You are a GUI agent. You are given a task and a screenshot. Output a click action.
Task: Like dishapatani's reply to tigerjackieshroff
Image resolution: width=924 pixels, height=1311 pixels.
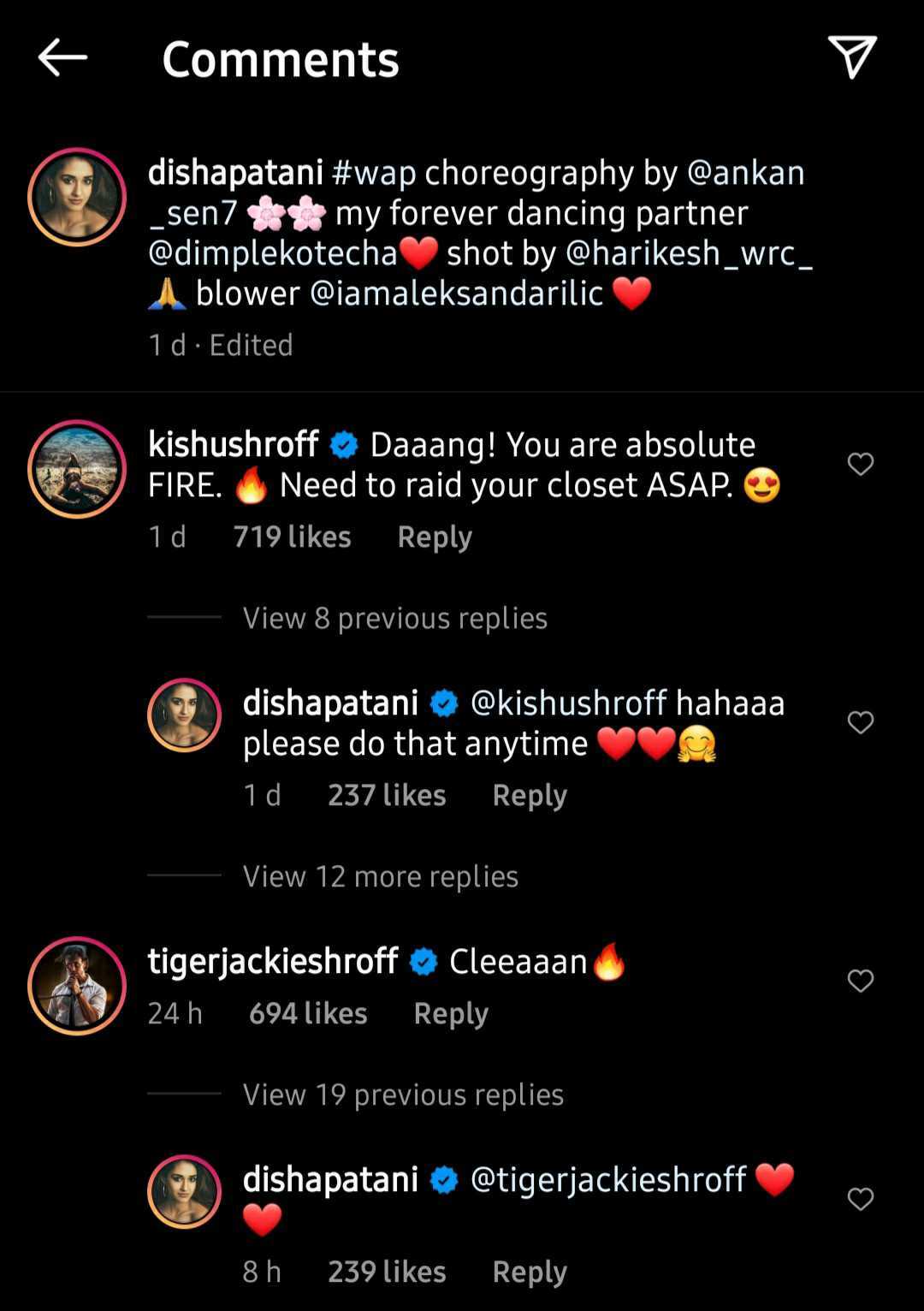click(x=860, y=1199)
